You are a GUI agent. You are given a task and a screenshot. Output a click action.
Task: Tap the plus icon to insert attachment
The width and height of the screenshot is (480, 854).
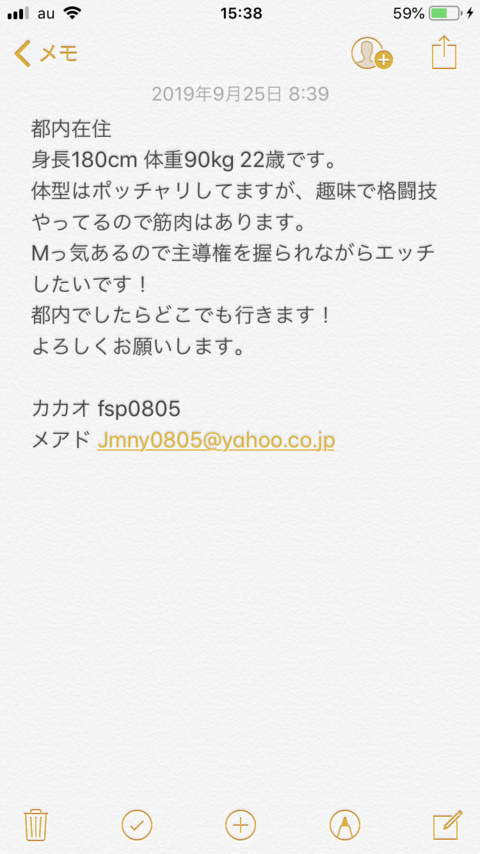click(x=240, y=825)
